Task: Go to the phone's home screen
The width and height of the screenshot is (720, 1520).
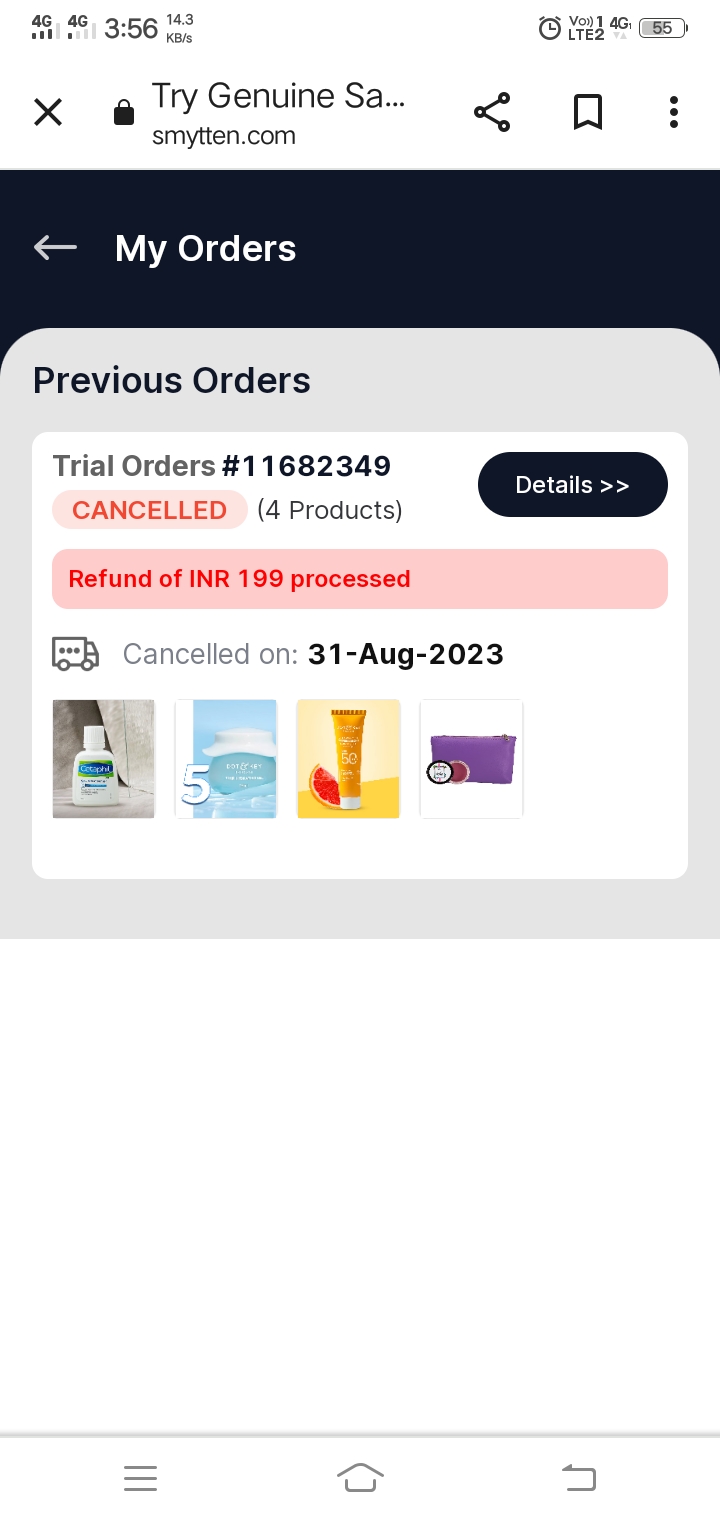Action: pos(360,1477)
